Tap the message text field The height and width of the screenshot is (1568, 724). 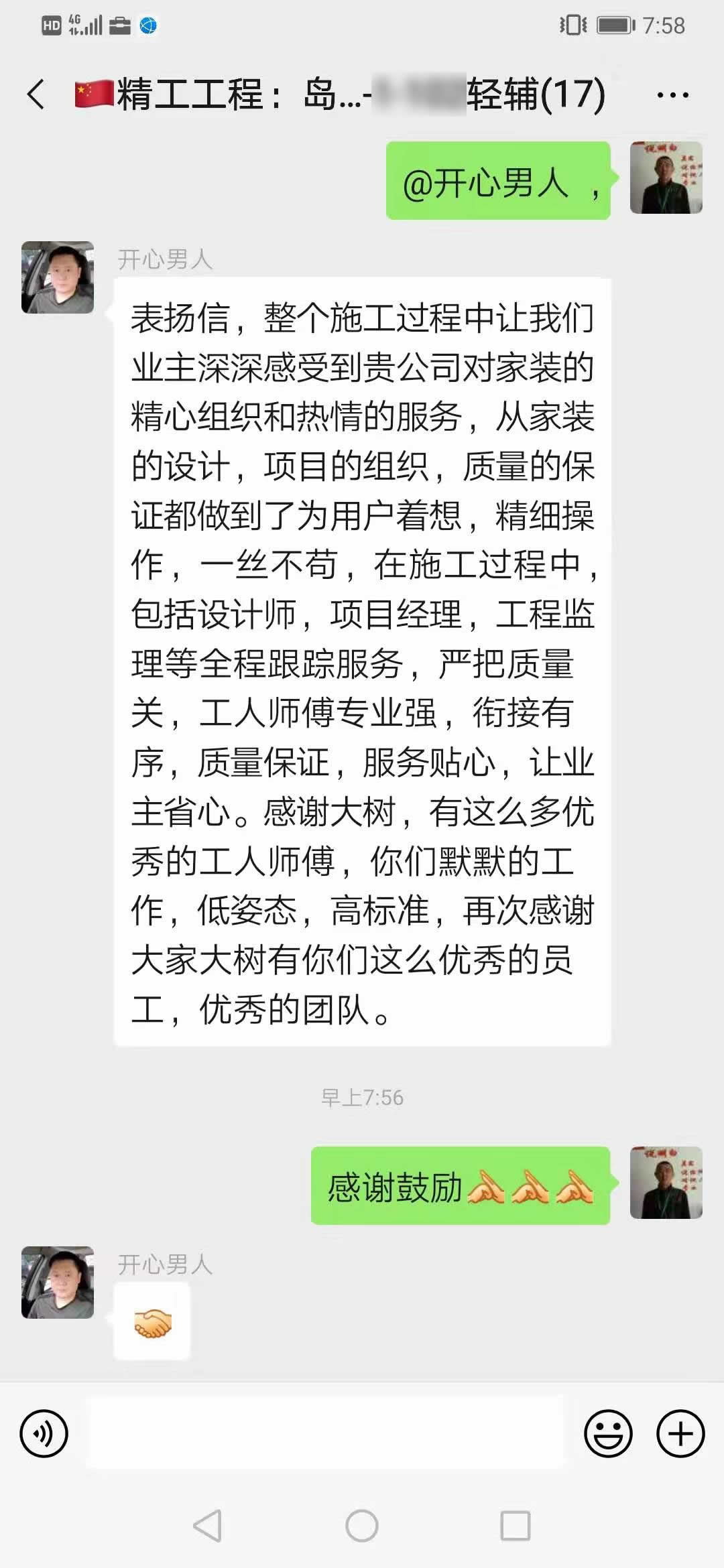325,1433
